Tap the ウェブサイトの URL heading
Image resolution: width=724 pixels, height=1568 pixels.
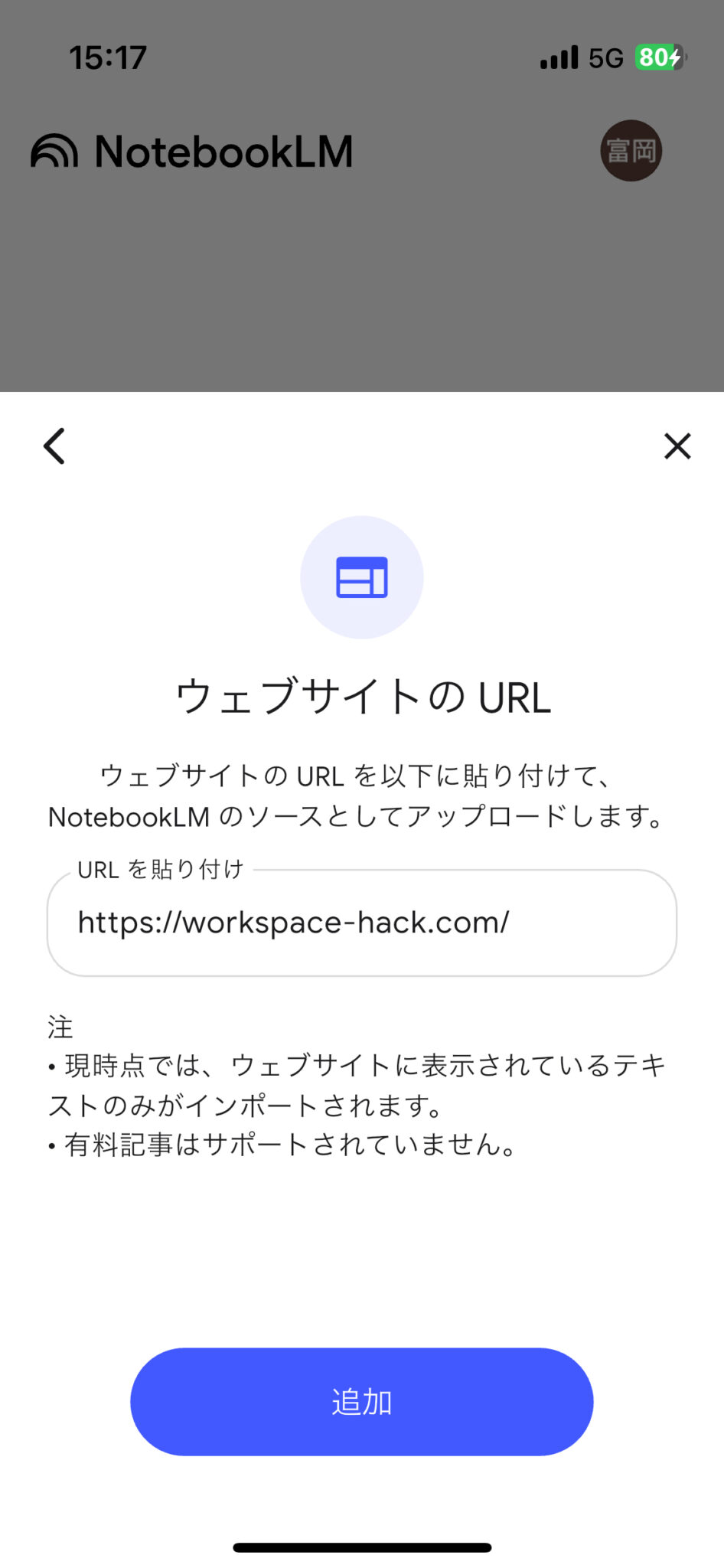(x=361, y=697)
